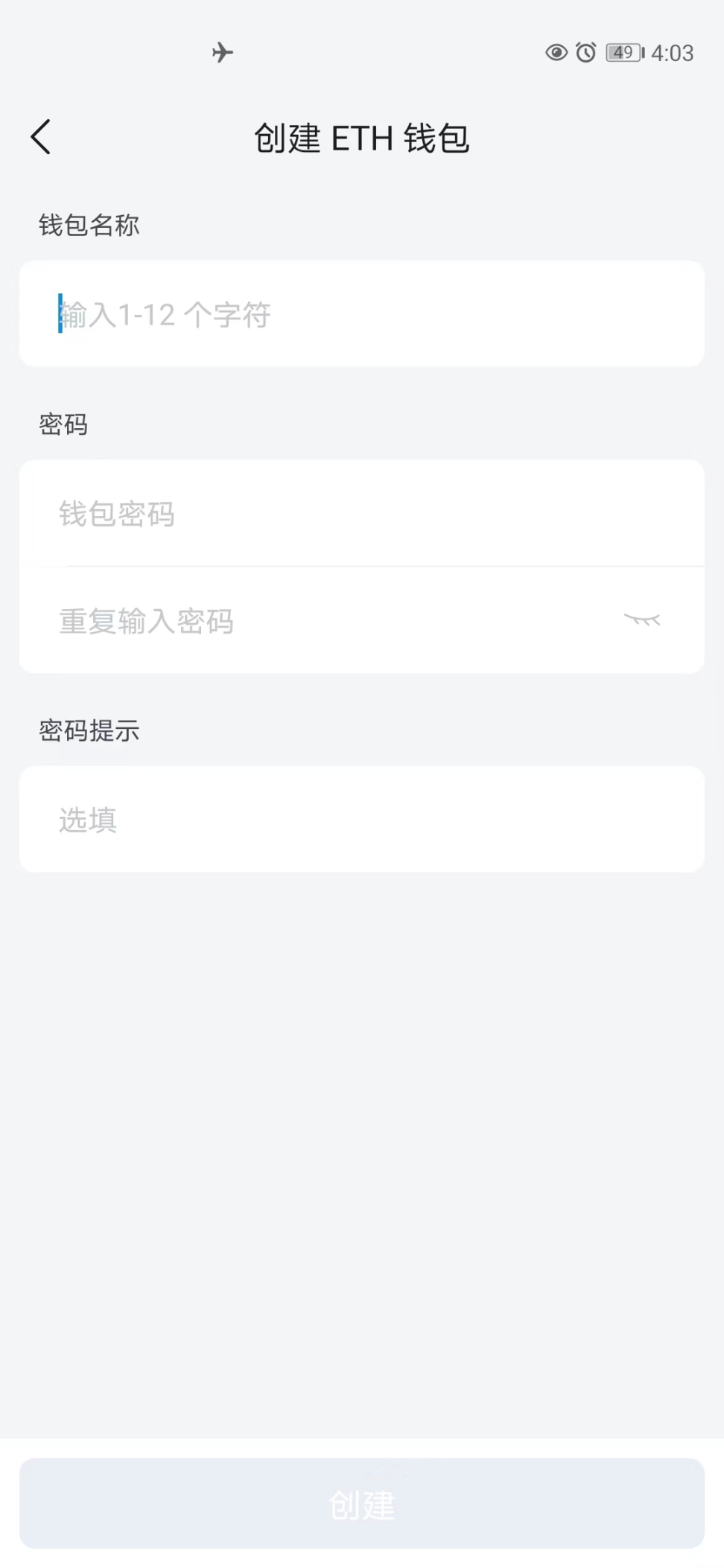The height and width of the screenshot is (1568, 724).
Task: Tap the 创建 button to create the wallet
Action: point(362,1505)
